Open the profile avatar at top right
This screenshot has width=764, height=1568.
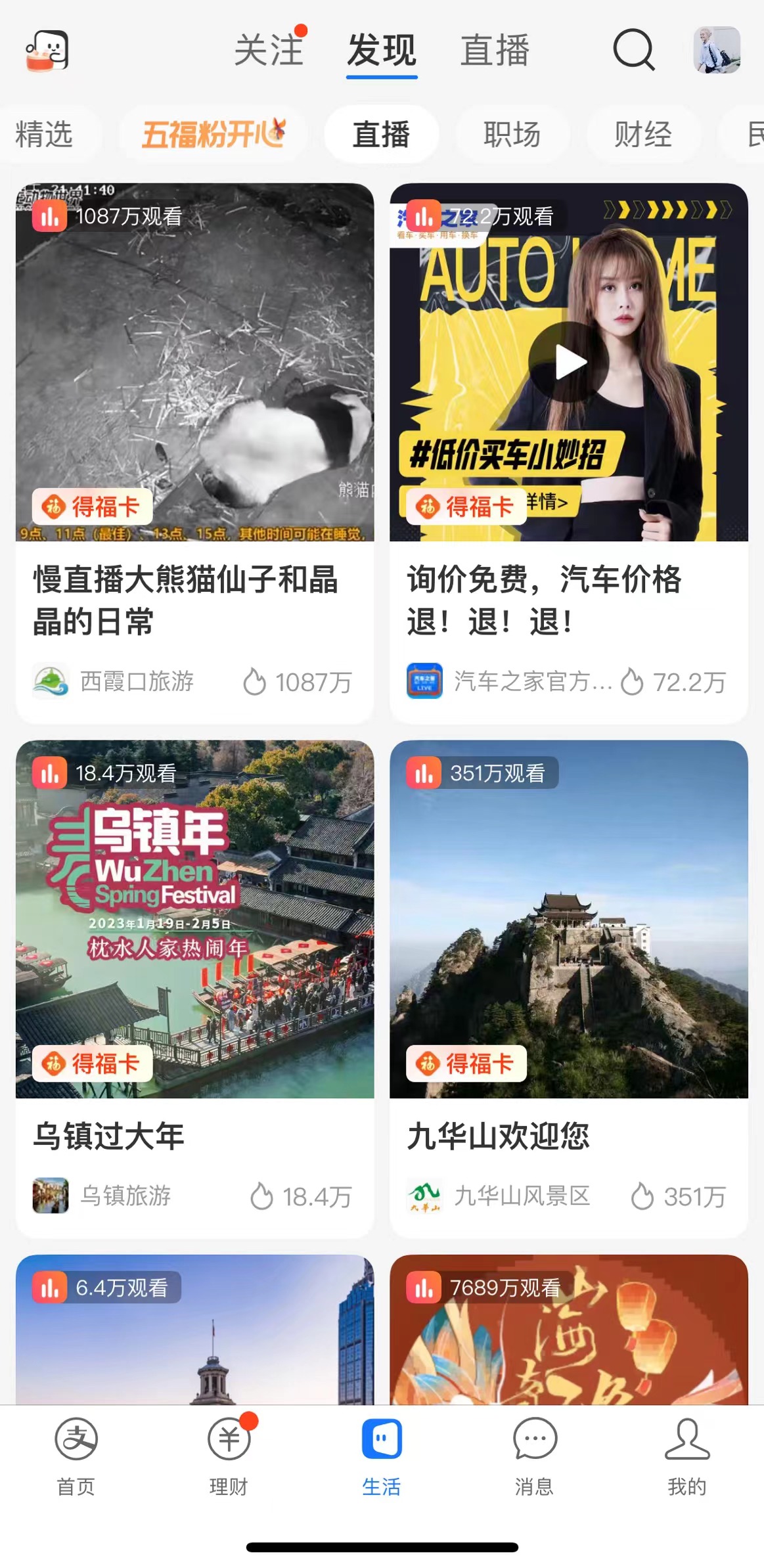tap(717, 50)
